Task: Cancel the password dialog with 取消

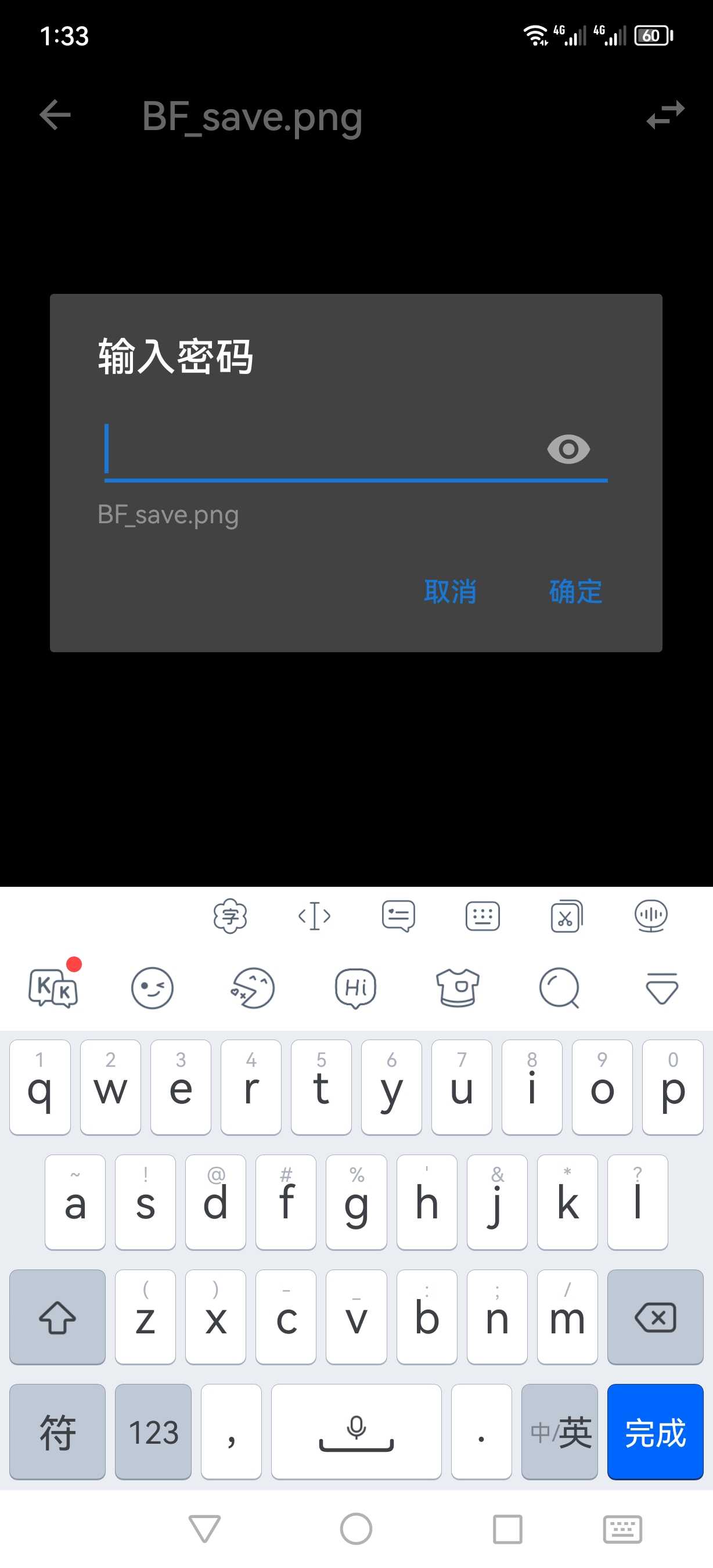Action: 449,591
